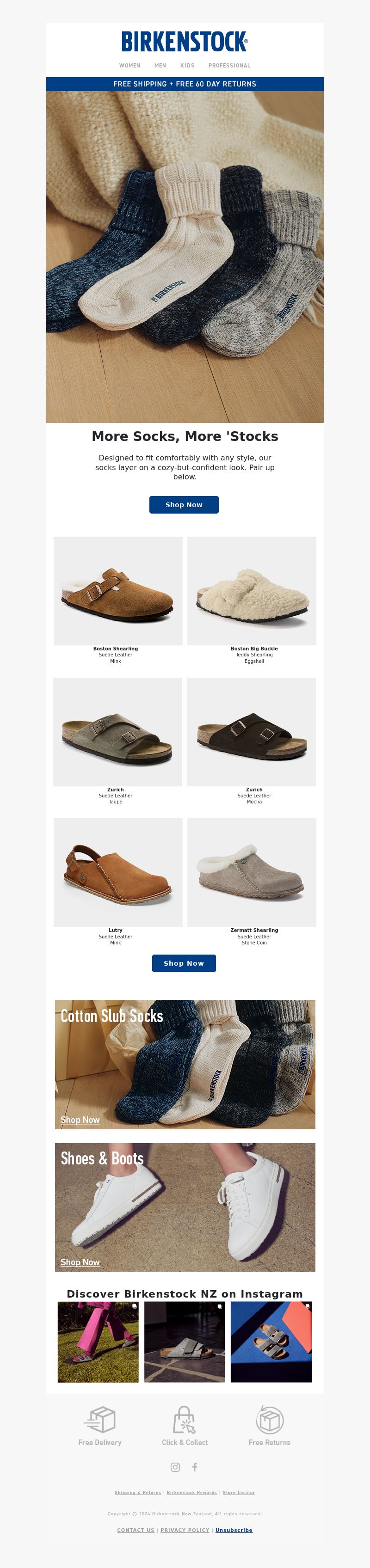Open the Store Locator link
The image size is (370, 1568).
click(x=239, y=1493)
